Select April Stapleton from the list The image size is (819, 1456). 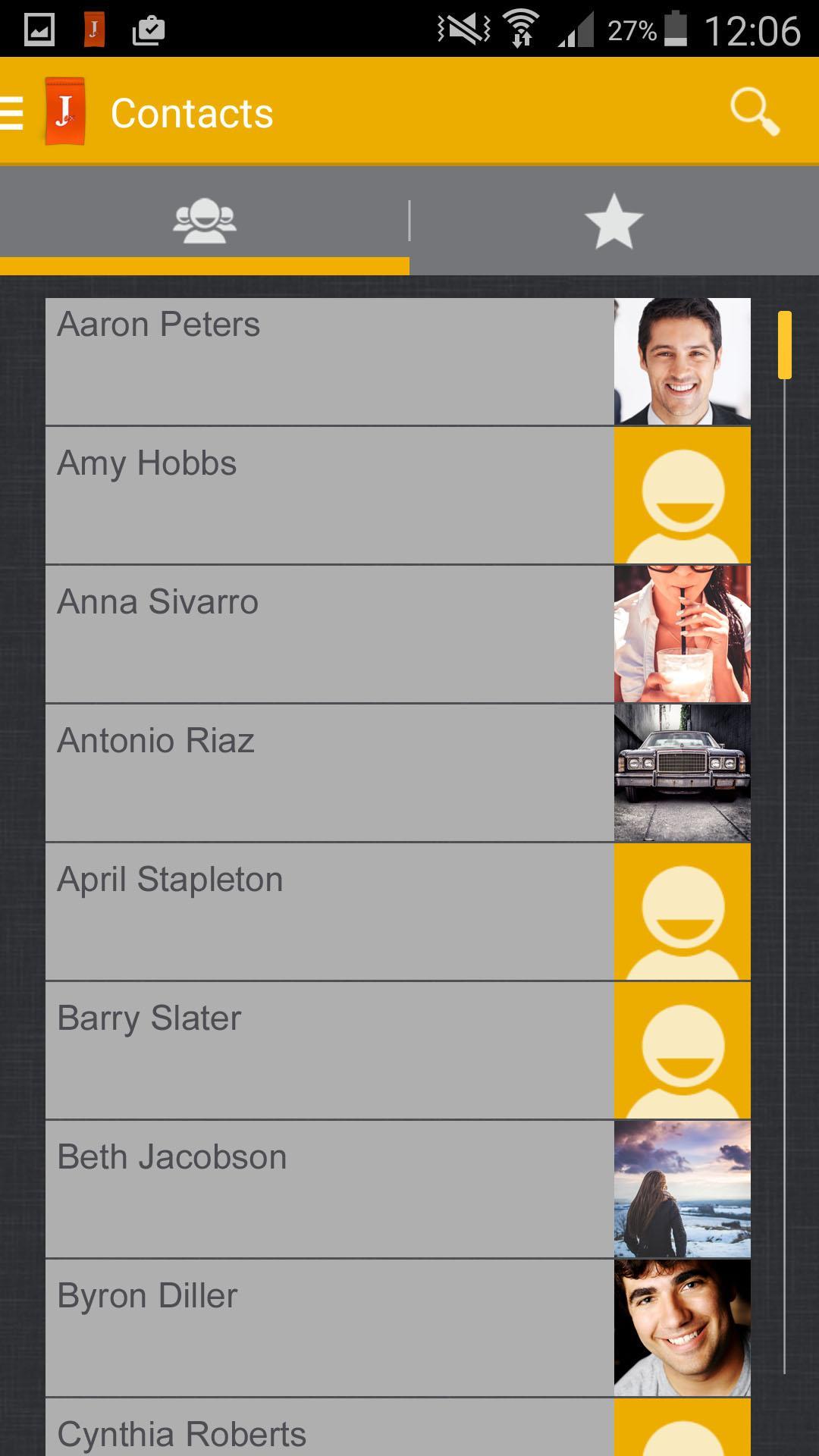coord(329,912)
